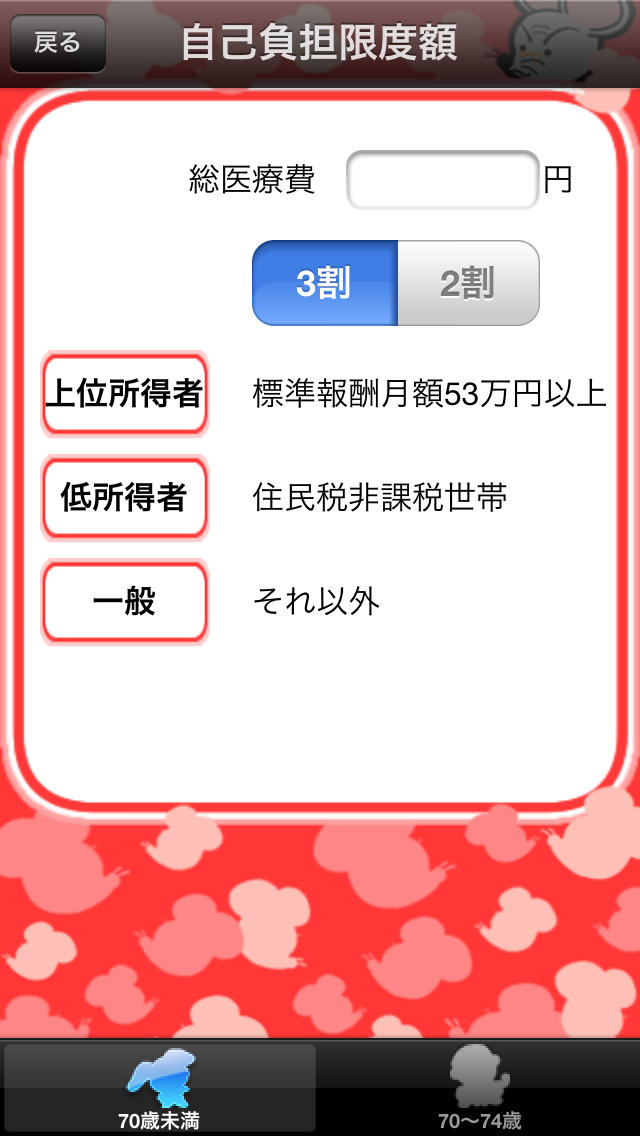Select the 3割 segment
The width and height of the screenshot is (640, 1136).
tap(325, 284)
